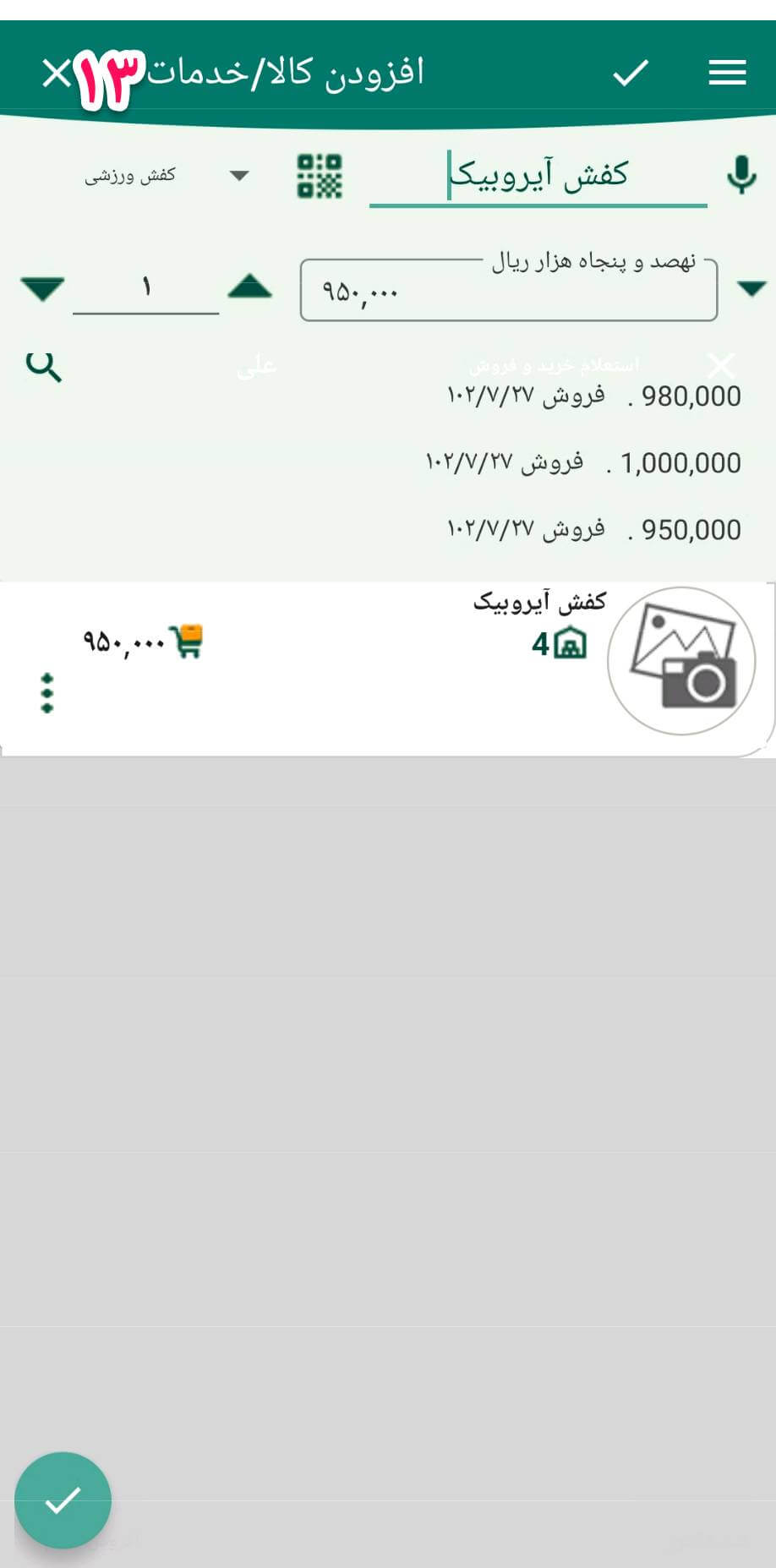Scan a barcode with the QR icon
The height and width of the screenshot is (1568, 776).
320,176
